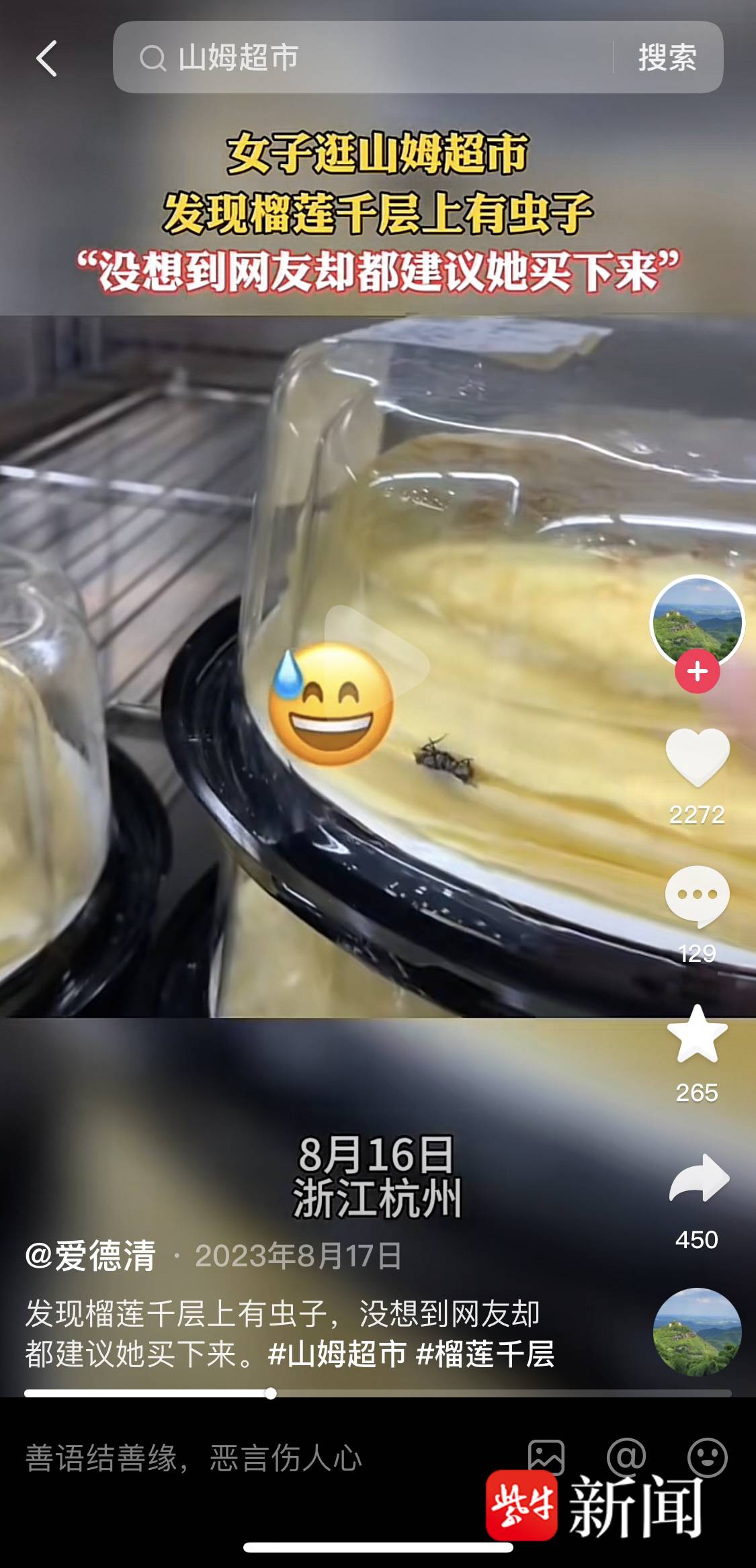Go back with the top-left arrow
The height and width of the screenshot is (1568, 756).
(46, 58)
